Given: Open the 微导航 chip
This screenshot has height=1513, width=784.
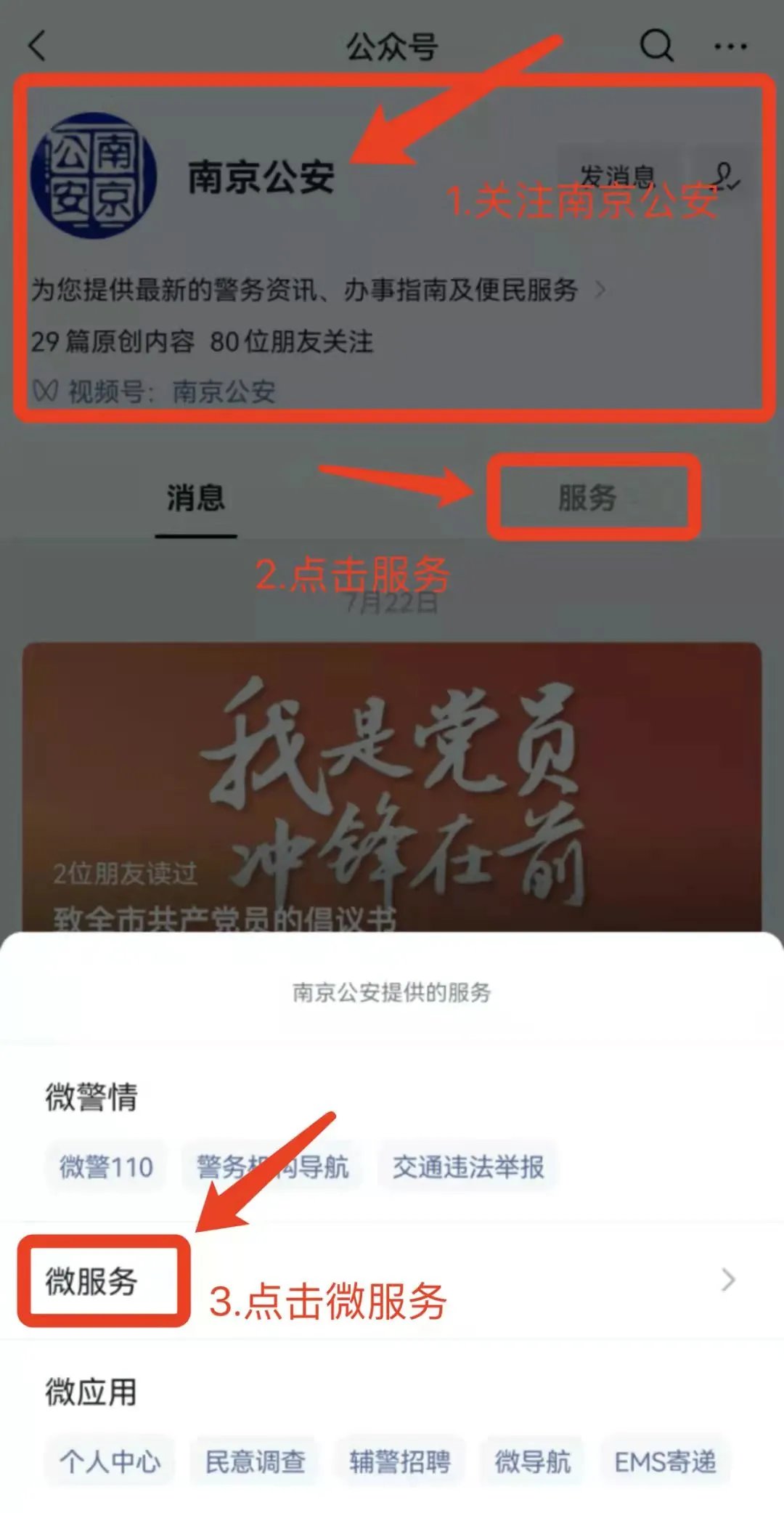Looking at the screenshot, I should coord(533,1461).
